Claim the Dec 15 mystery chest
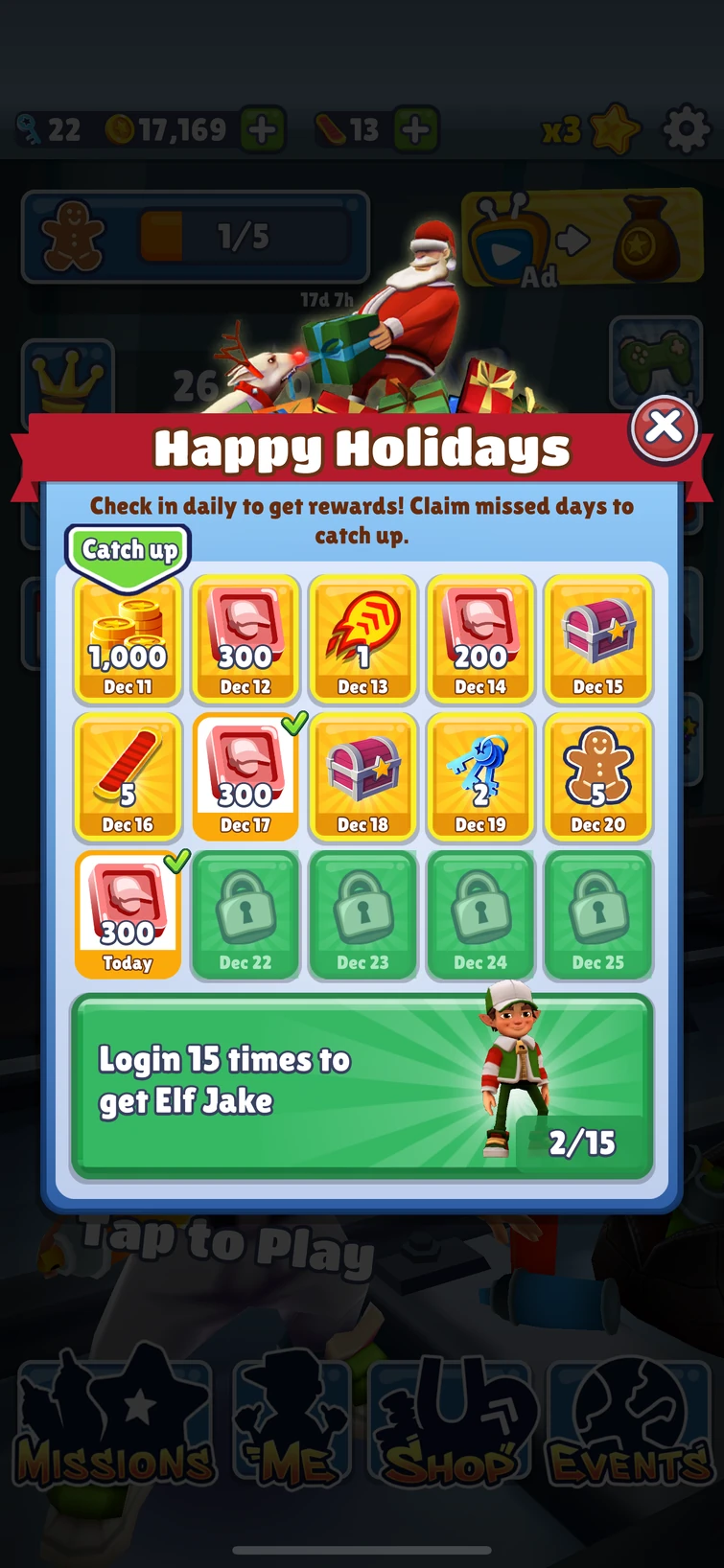This screenshot has width=724, height=1568. click(x=598, y=639)
